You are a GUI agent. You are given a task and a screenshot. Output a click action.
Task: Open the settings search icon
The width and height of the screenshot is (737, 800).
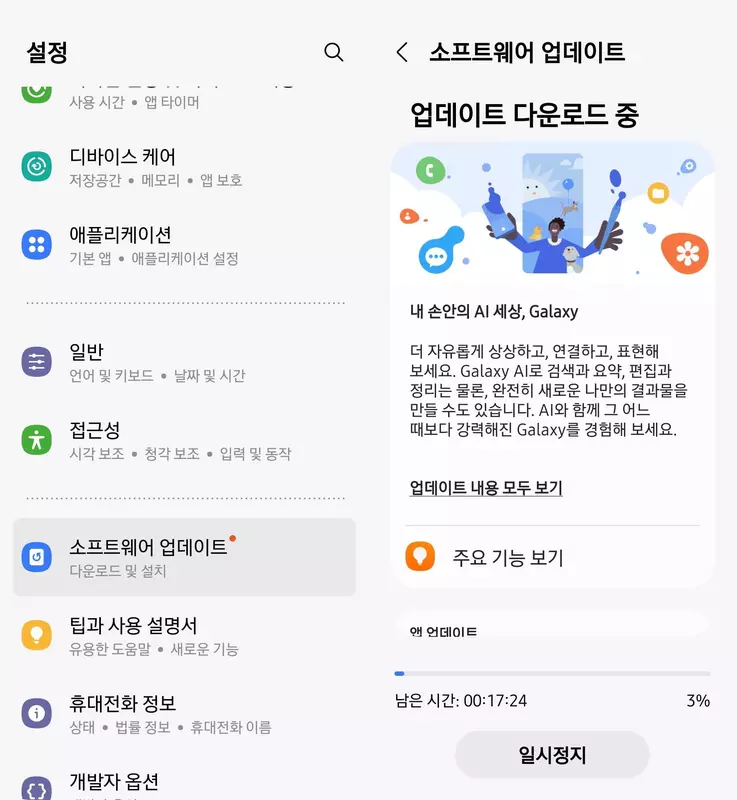pyautogui.click(x=334, y=52)
